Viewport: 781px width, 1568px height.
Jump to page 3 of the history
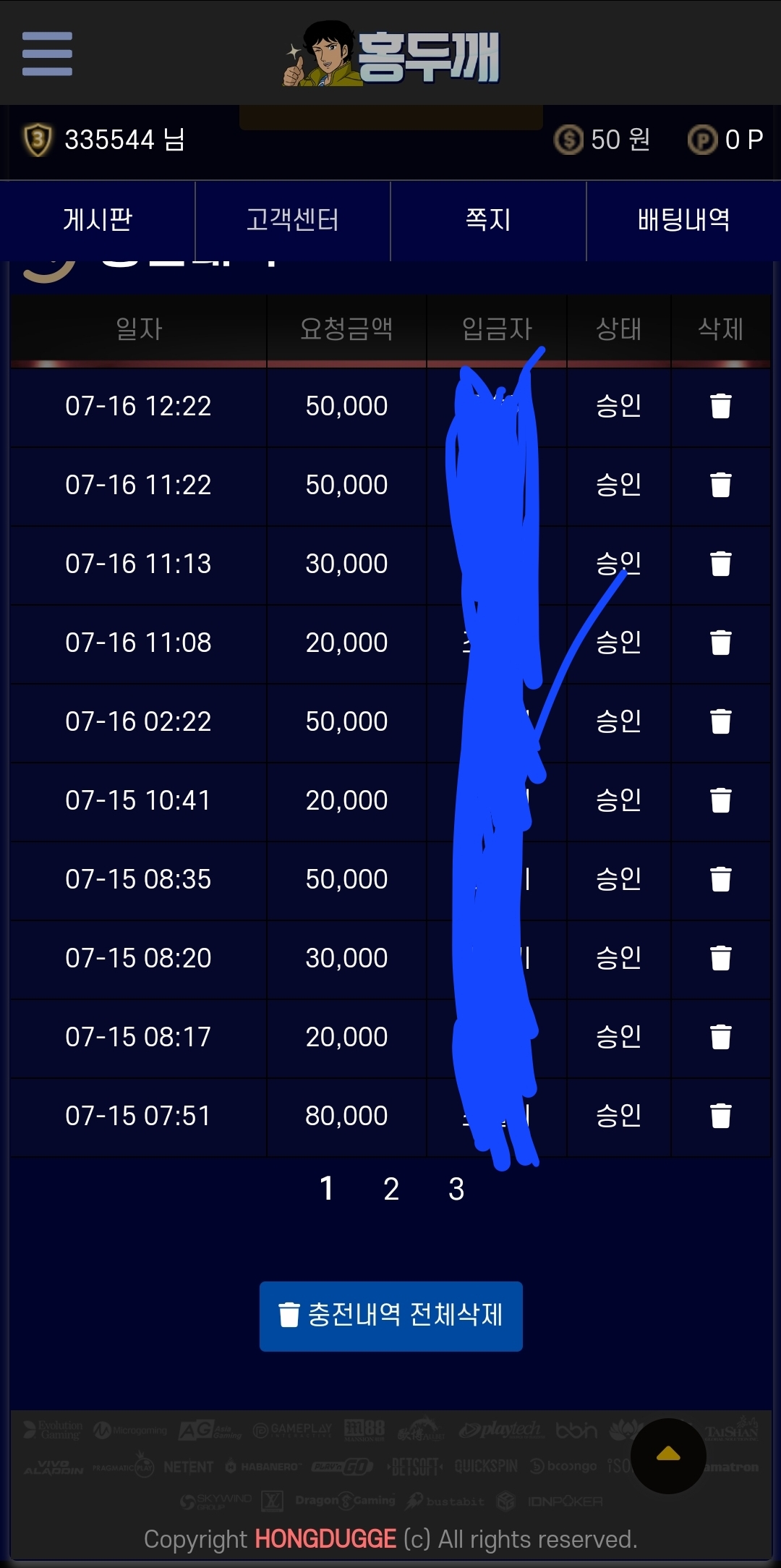456,1189
